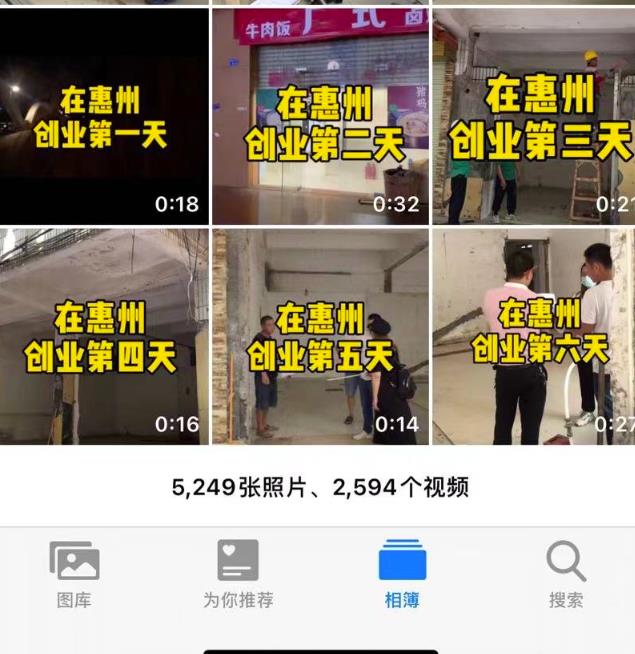Viewport: 635px width, 654px height.
Task: Go to the 搜索 tab
Action: (x=566, y=574)
